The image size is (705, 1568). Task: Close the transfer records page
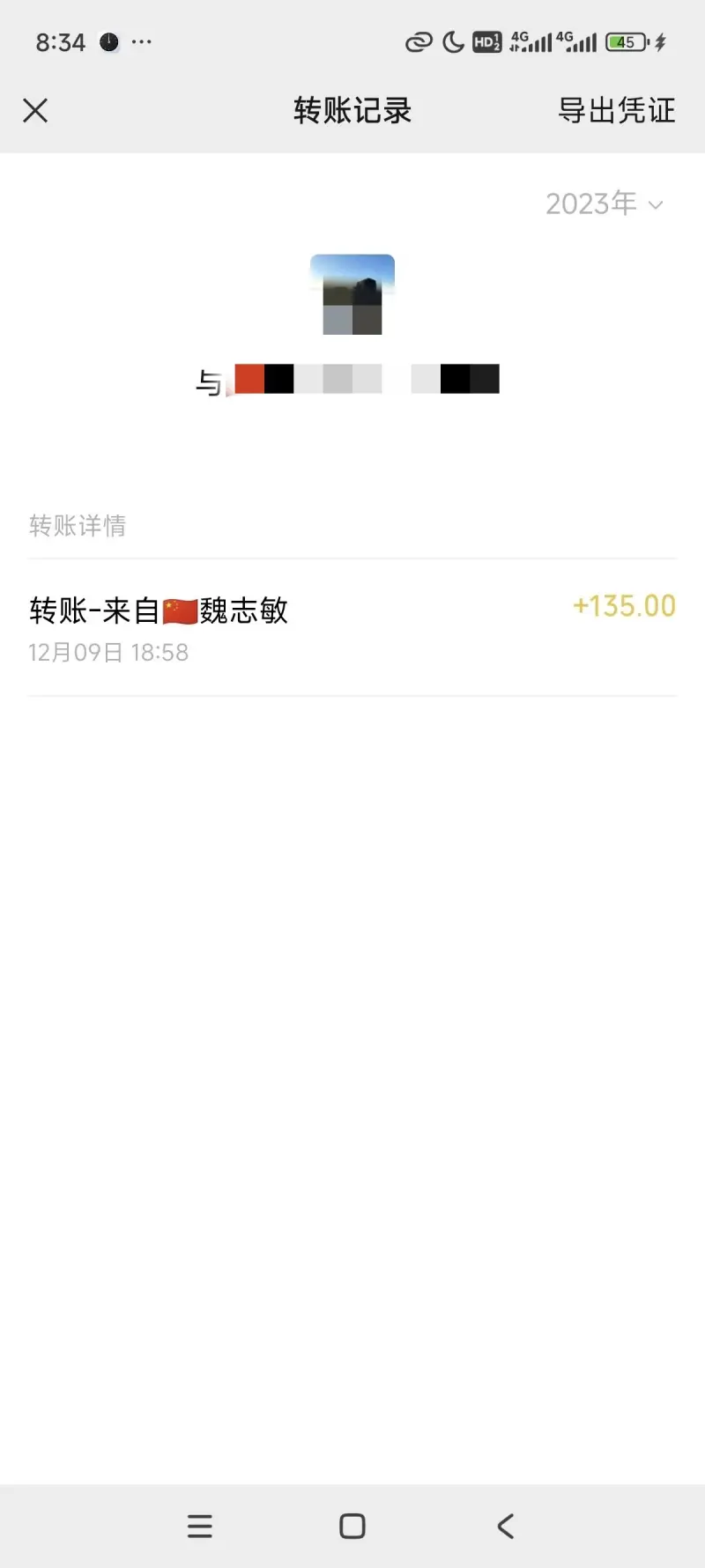[35, 111]
